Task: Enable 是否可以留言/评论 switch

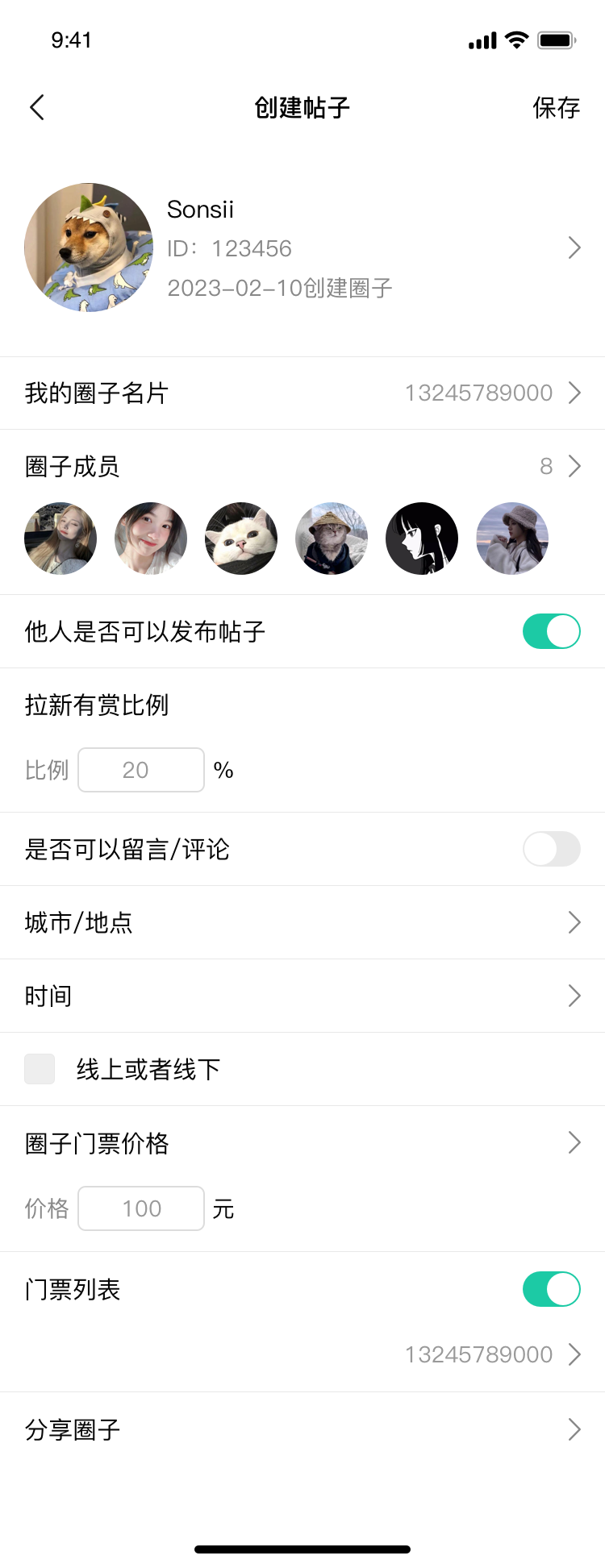Action: (x=551, y=849)
